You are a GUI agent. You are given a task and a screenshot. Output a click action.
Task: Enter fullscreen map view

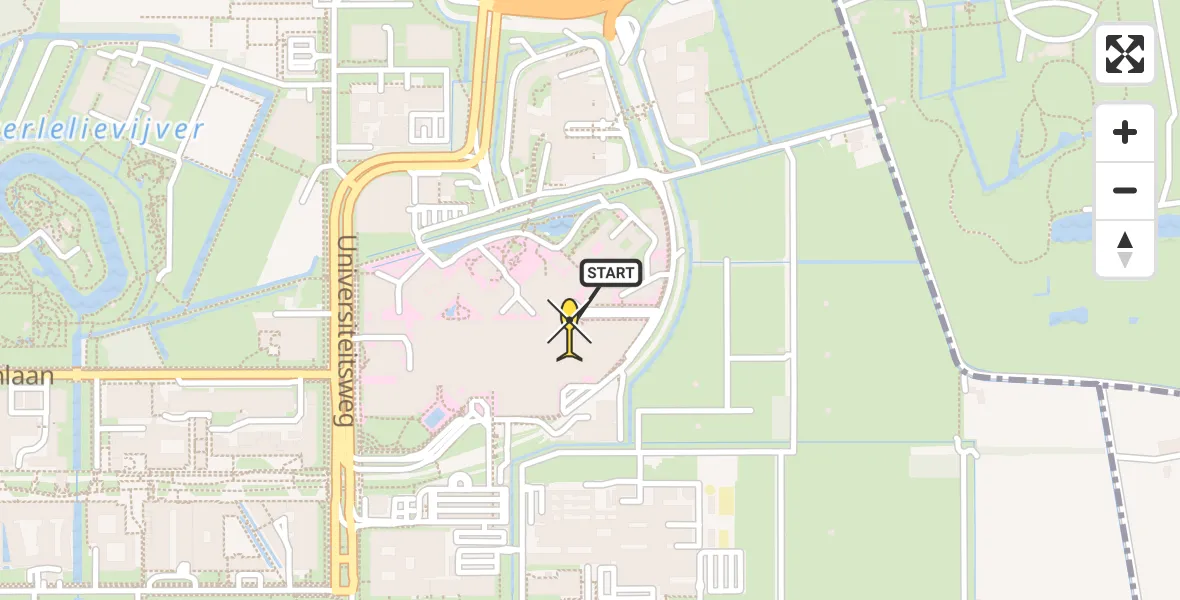pyautogui.click(x=1125, y=54)
